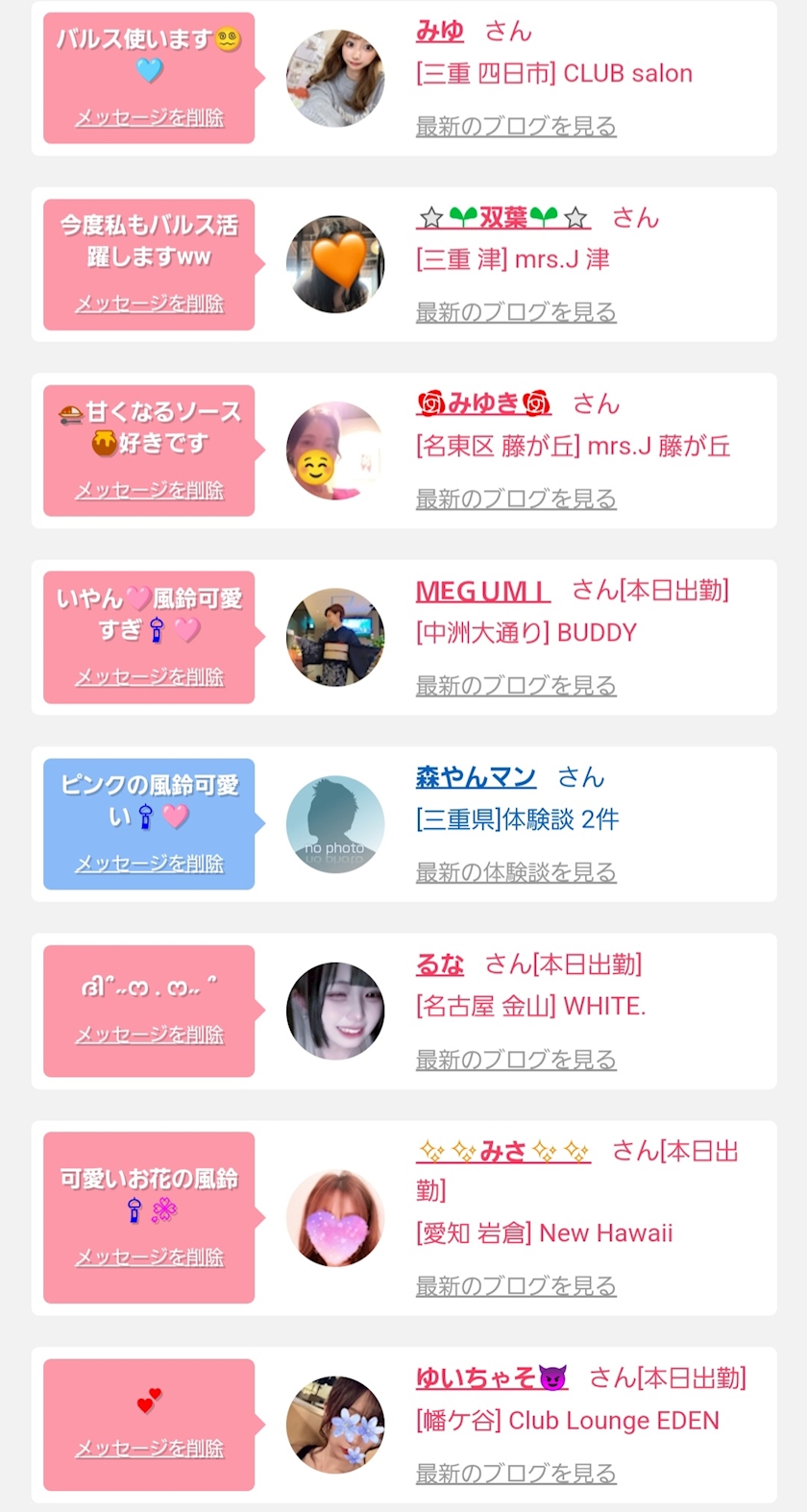Open 森やんマン's profile link
This screenshot has width=807, height=1512.
pyautogui.click(x=476, y=776)
